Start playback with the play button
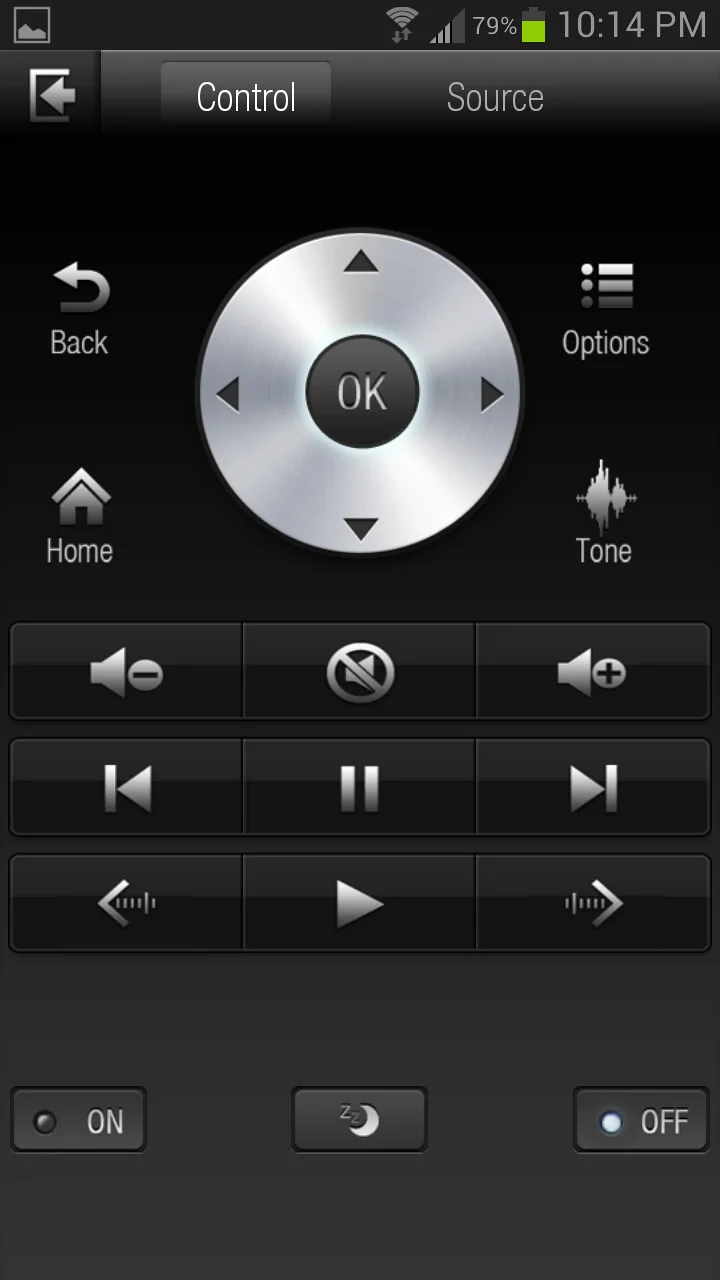This screenshot has width=720, height=1280. pos(360,903)
